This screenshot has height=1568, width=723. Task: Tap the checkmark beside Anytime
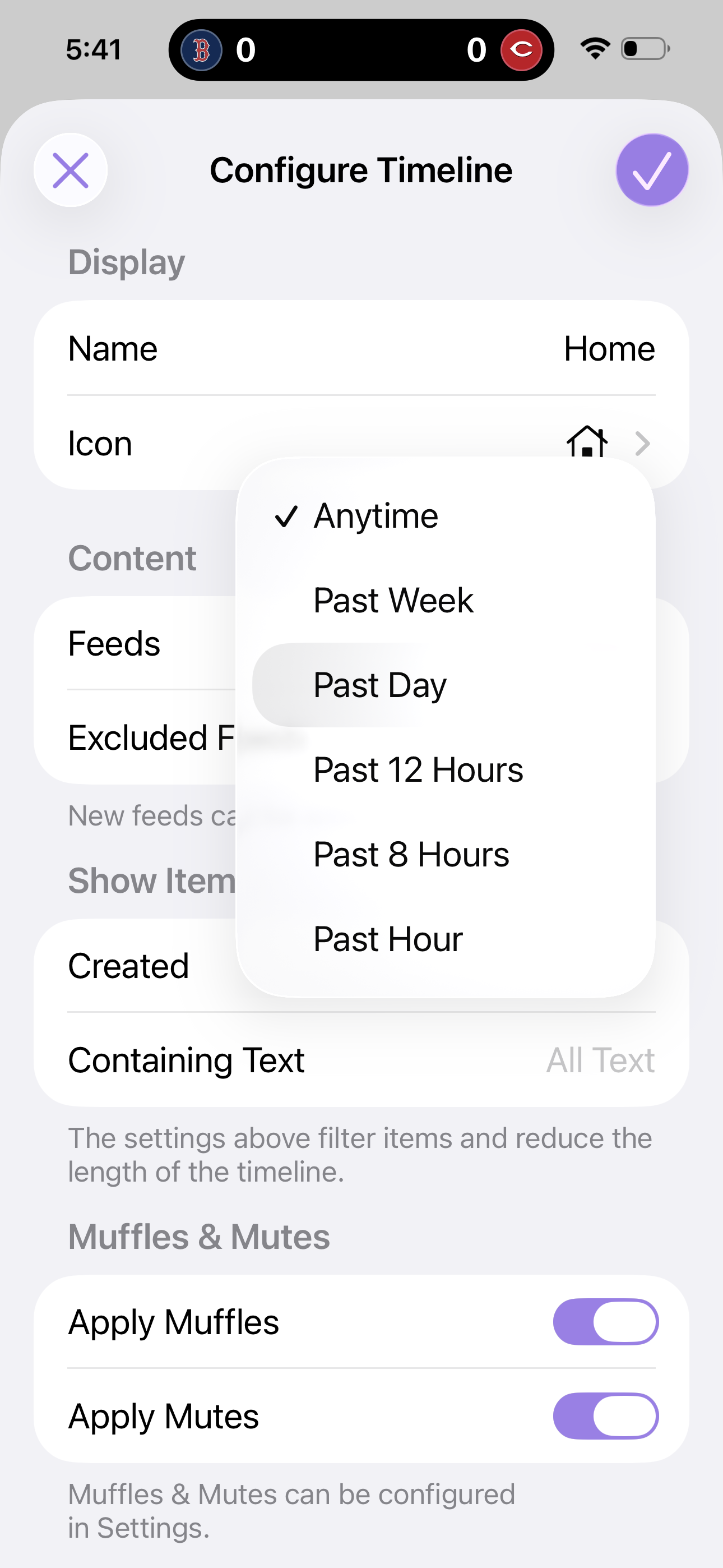(x=288, y=516)
